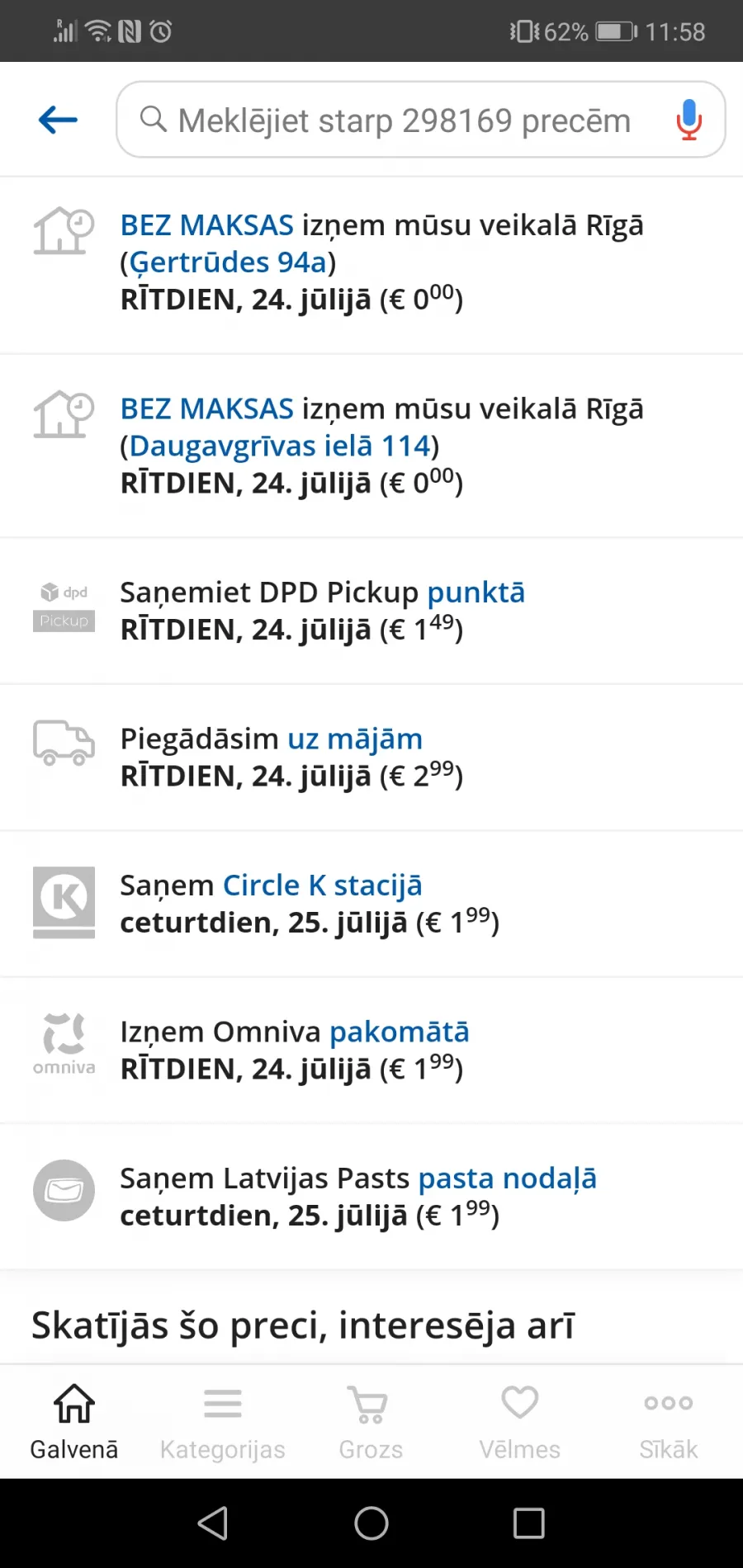This screenshot has height=1568, width=743.
Task: Open the uz mājām delivery link
Action: tap(355, 739)
